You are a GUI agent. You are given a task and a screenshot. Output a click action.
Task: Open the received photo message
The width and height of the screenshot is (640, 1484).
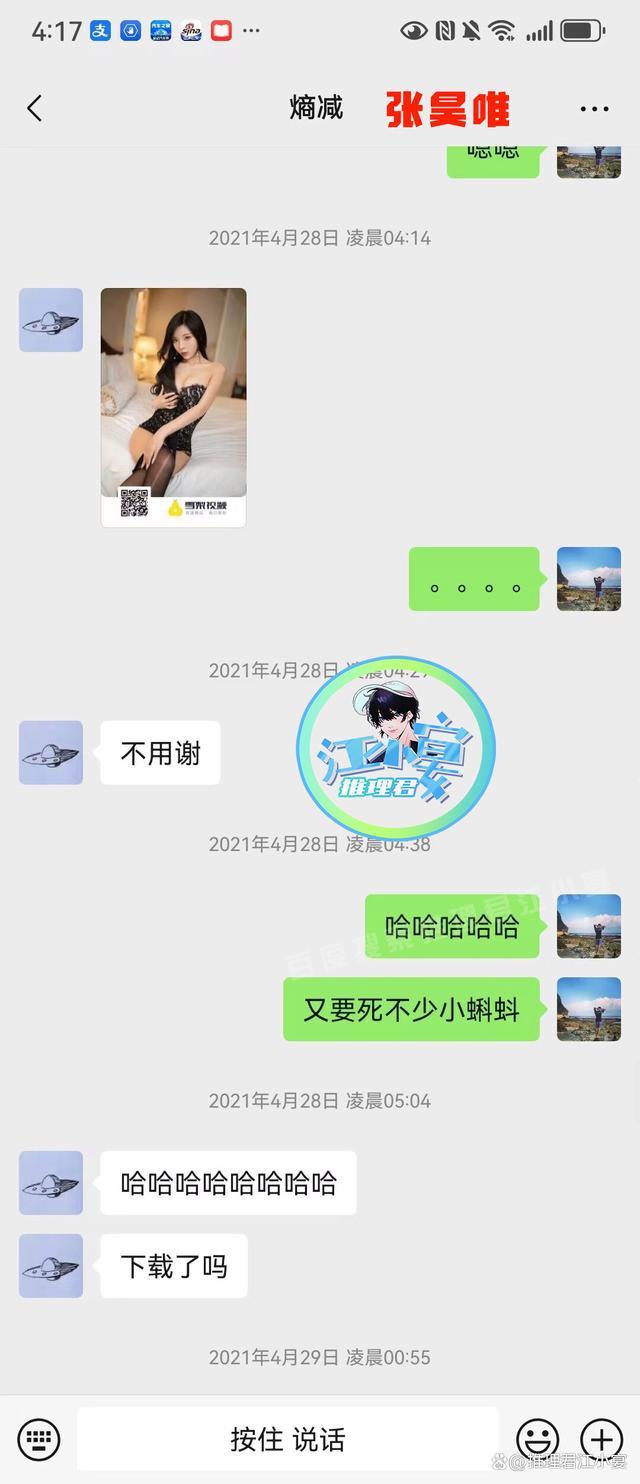coord(173,406)
